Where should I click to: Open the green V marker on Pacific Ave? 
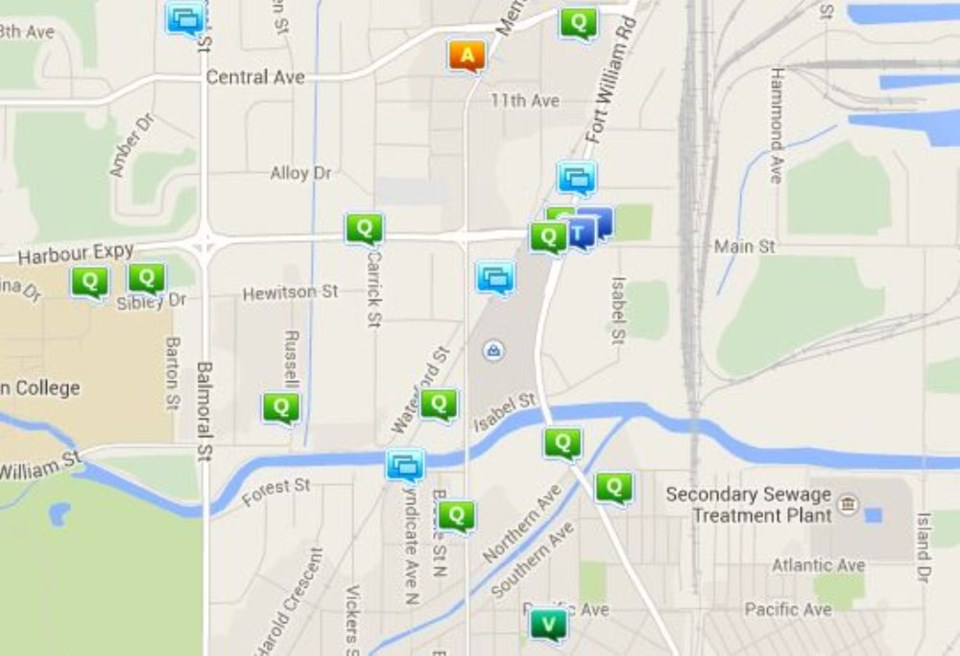[x=547, y=624]
